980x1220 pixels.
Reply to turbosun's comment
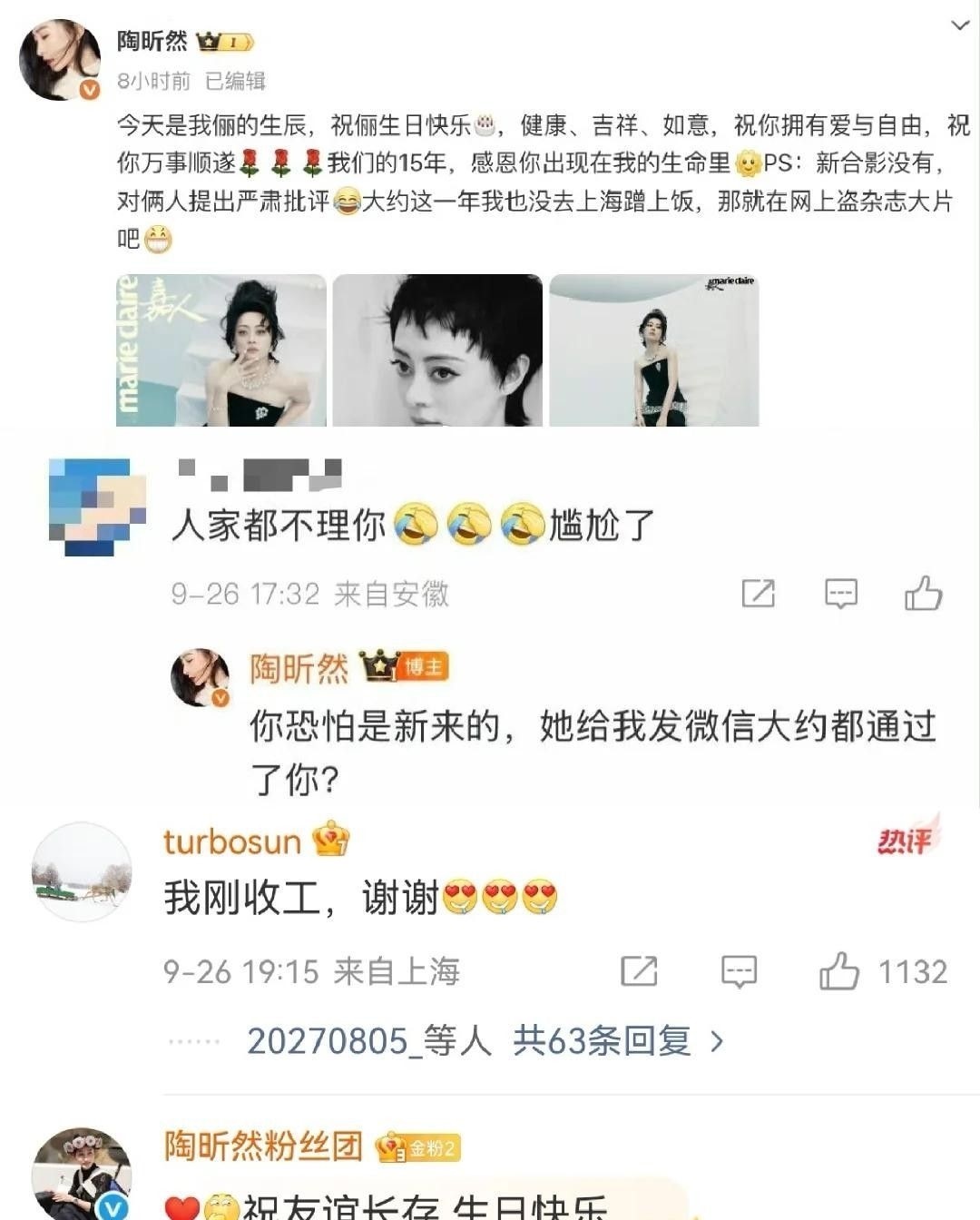click(739, 971)
